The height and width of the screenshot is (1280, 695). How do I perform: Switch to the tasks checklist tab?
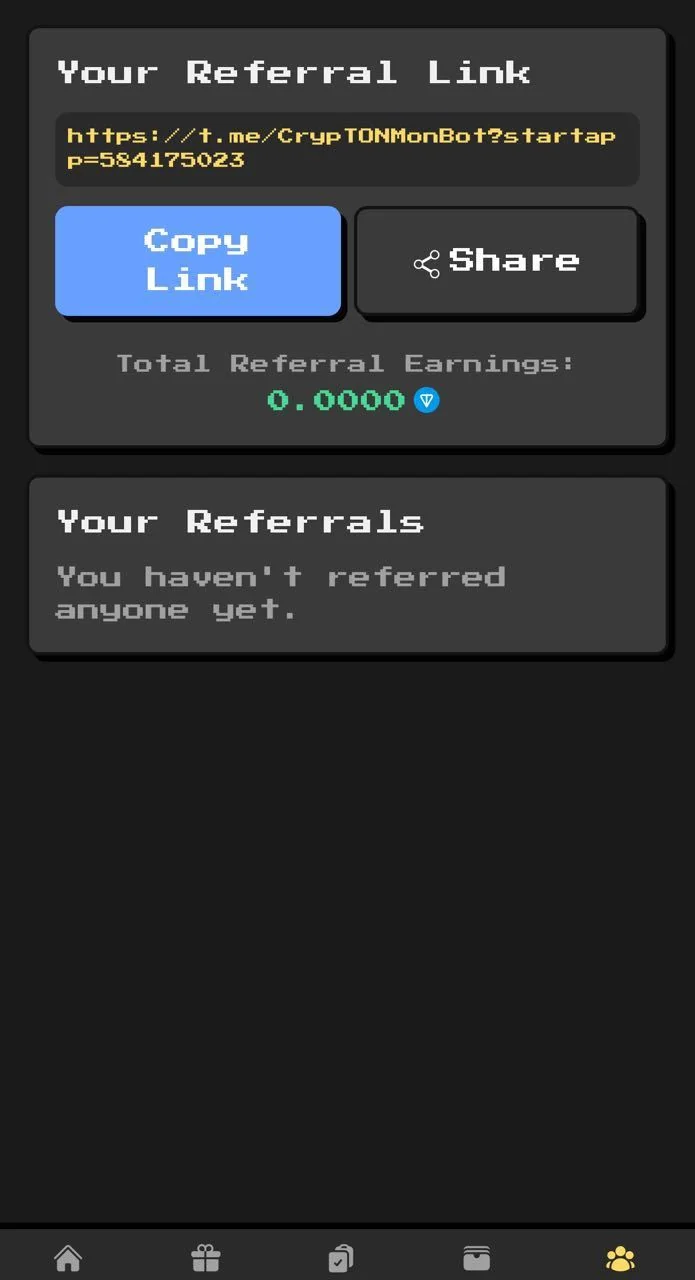[x=341, y=1257]
